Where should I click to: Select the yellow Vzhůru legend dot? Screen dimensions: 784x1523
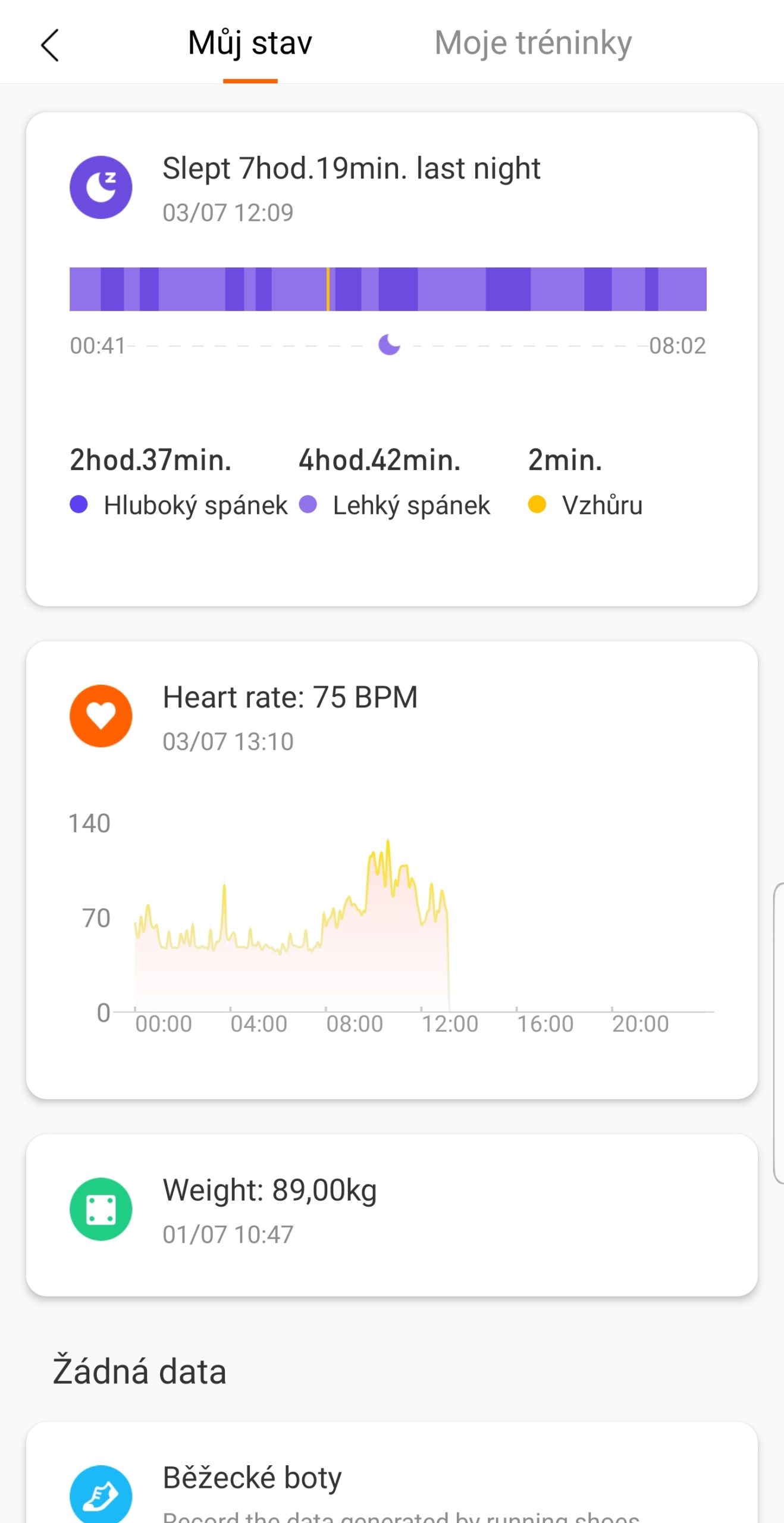click(x=538, y=504)
